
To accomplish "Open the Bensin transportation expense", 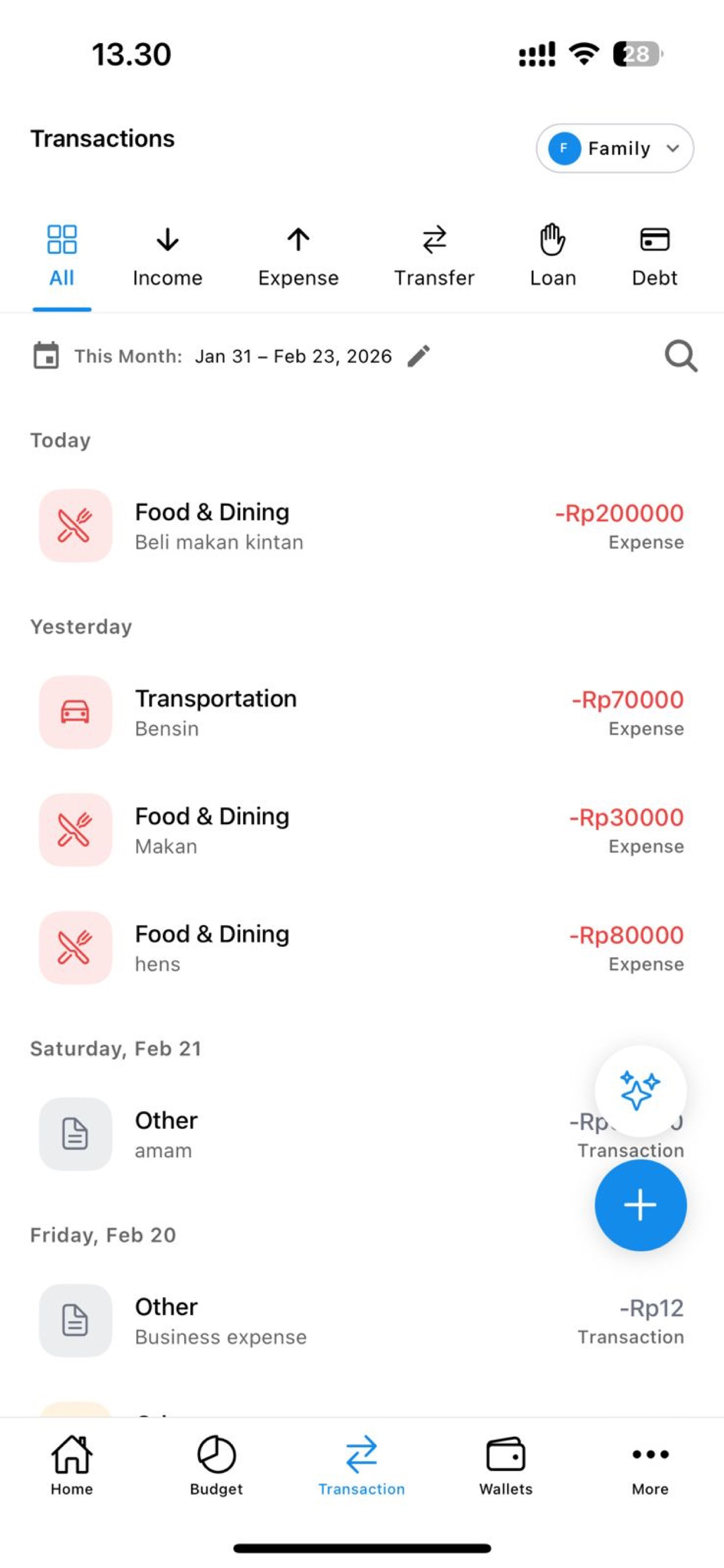I will tap(362, 712).
